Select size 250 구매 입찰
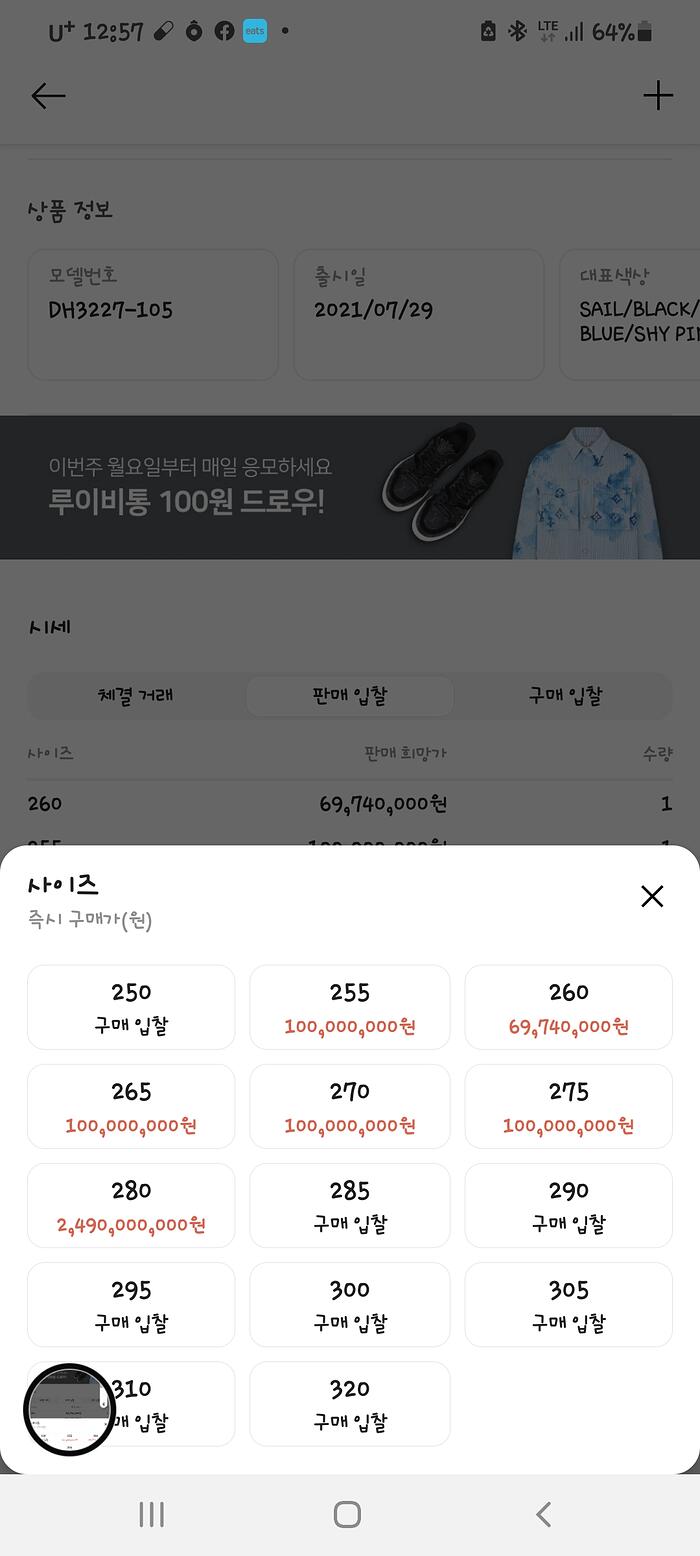The width and height of the screenshot is (700, 1556). click(x=131, y=1007)
